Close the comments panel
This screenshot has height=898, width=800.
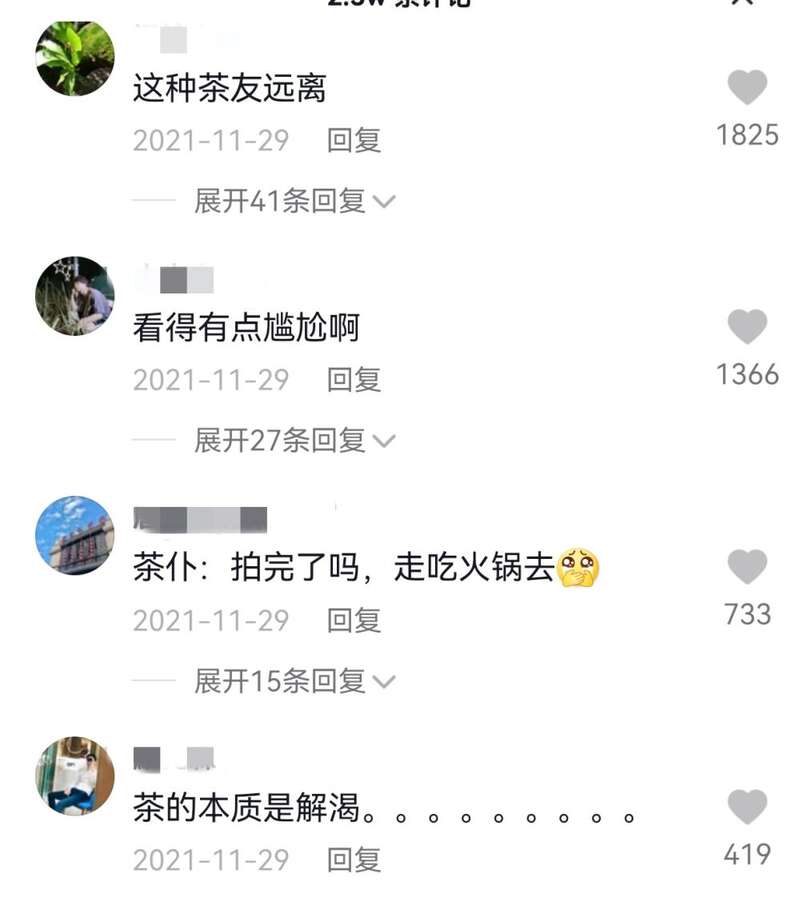point(742,4)
